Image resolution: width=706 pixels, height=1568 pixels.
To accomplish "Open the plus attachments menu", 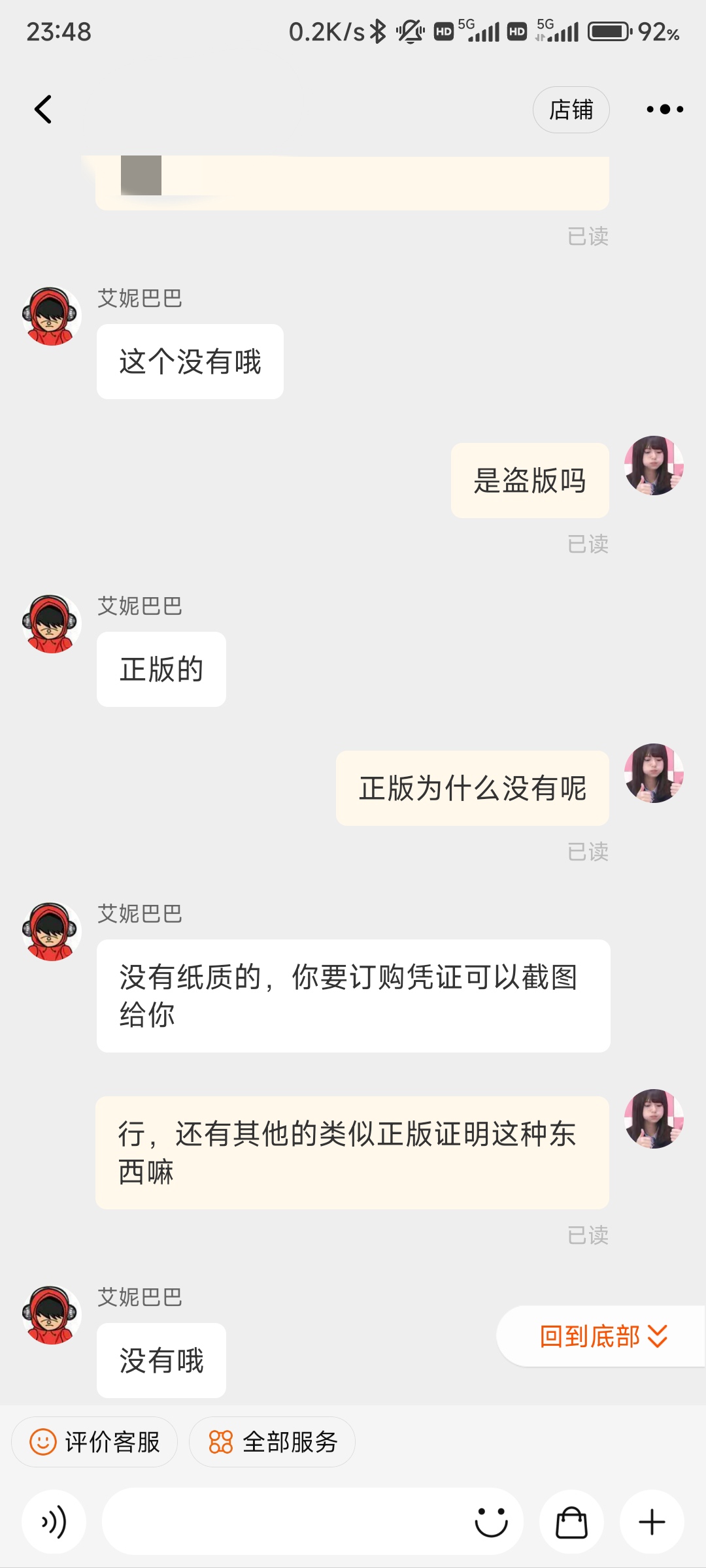I will click(x=652, y=1522).
